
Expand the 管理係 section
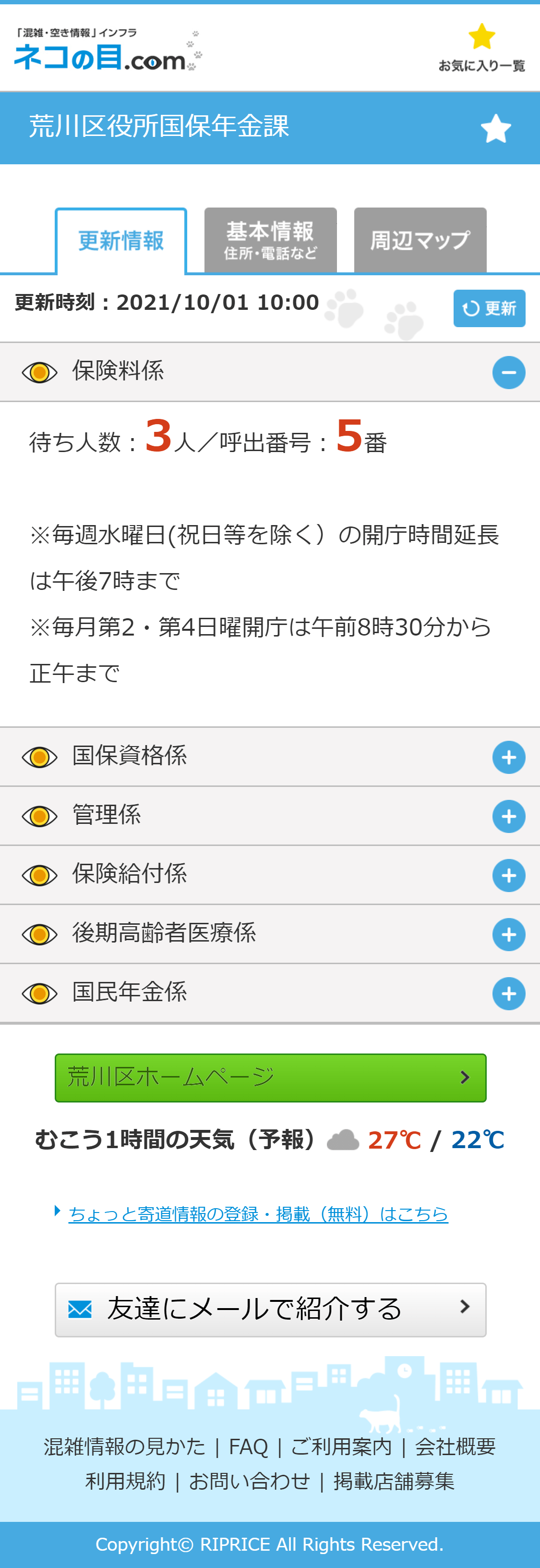click(508, 816)
